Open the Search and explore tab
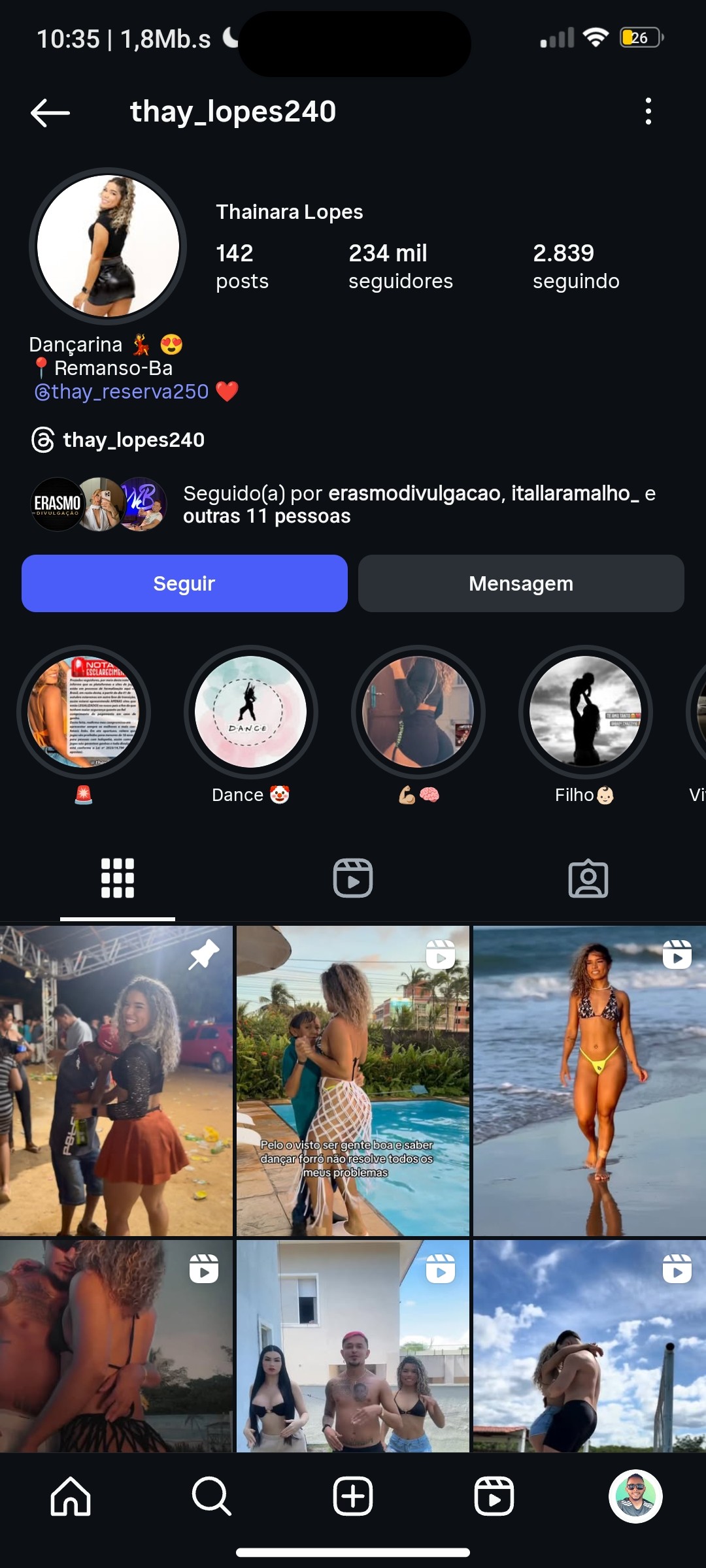This screenshot has width=706, height=1568. coord(212,1496)
